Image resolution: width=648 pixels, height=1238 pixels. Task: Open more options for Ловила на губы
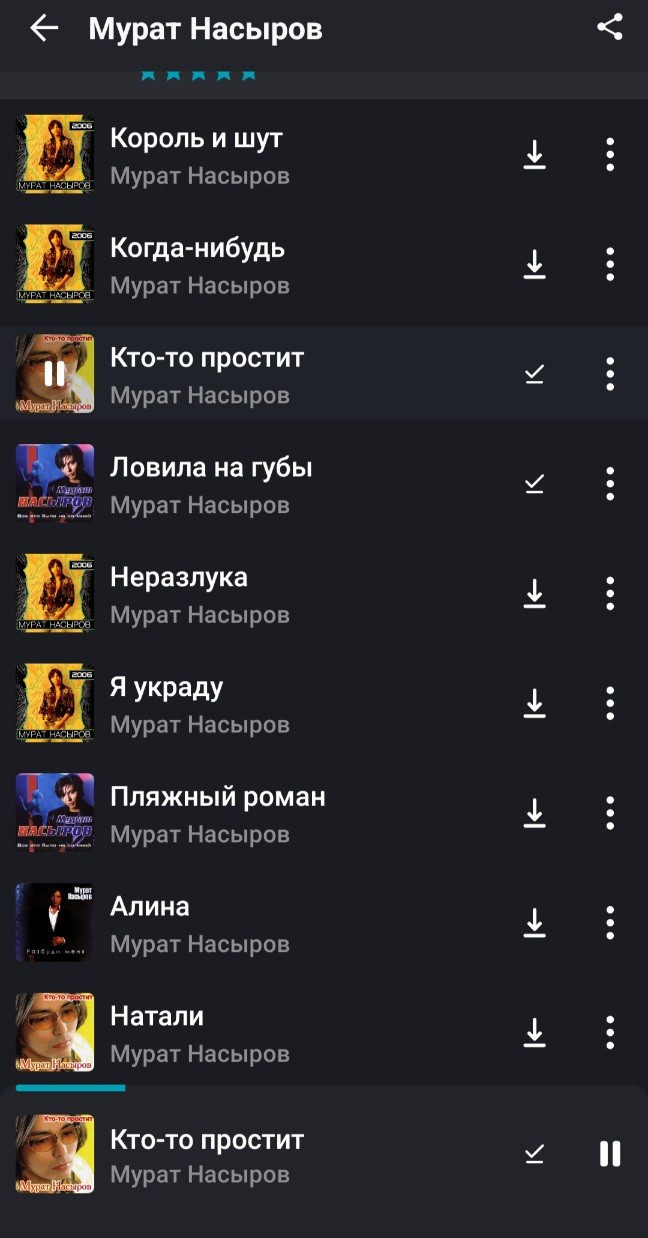(610, 484)
